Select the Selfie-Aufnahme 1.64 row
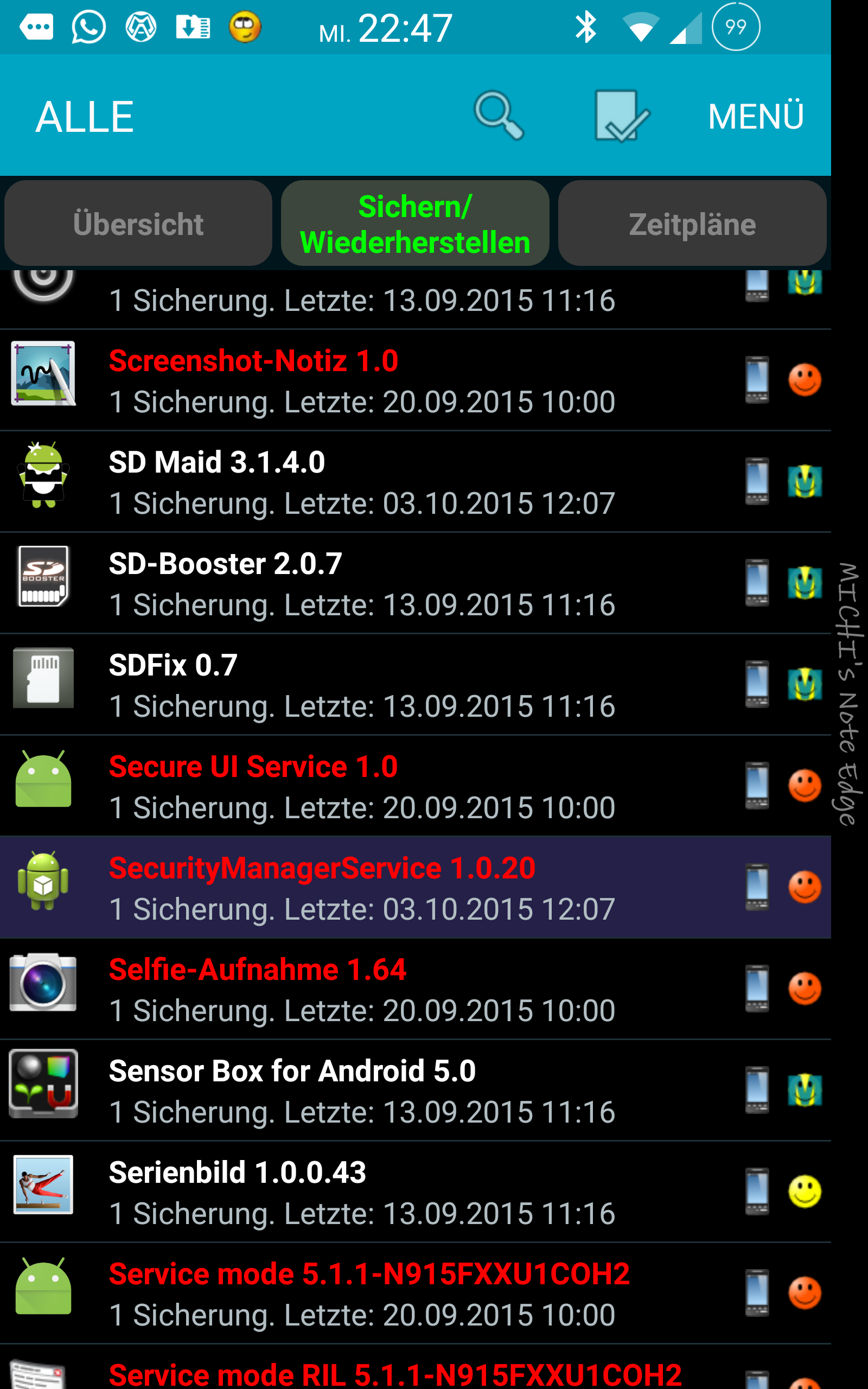Viewport: 868px width, 1389px height. tap(416, 990)
